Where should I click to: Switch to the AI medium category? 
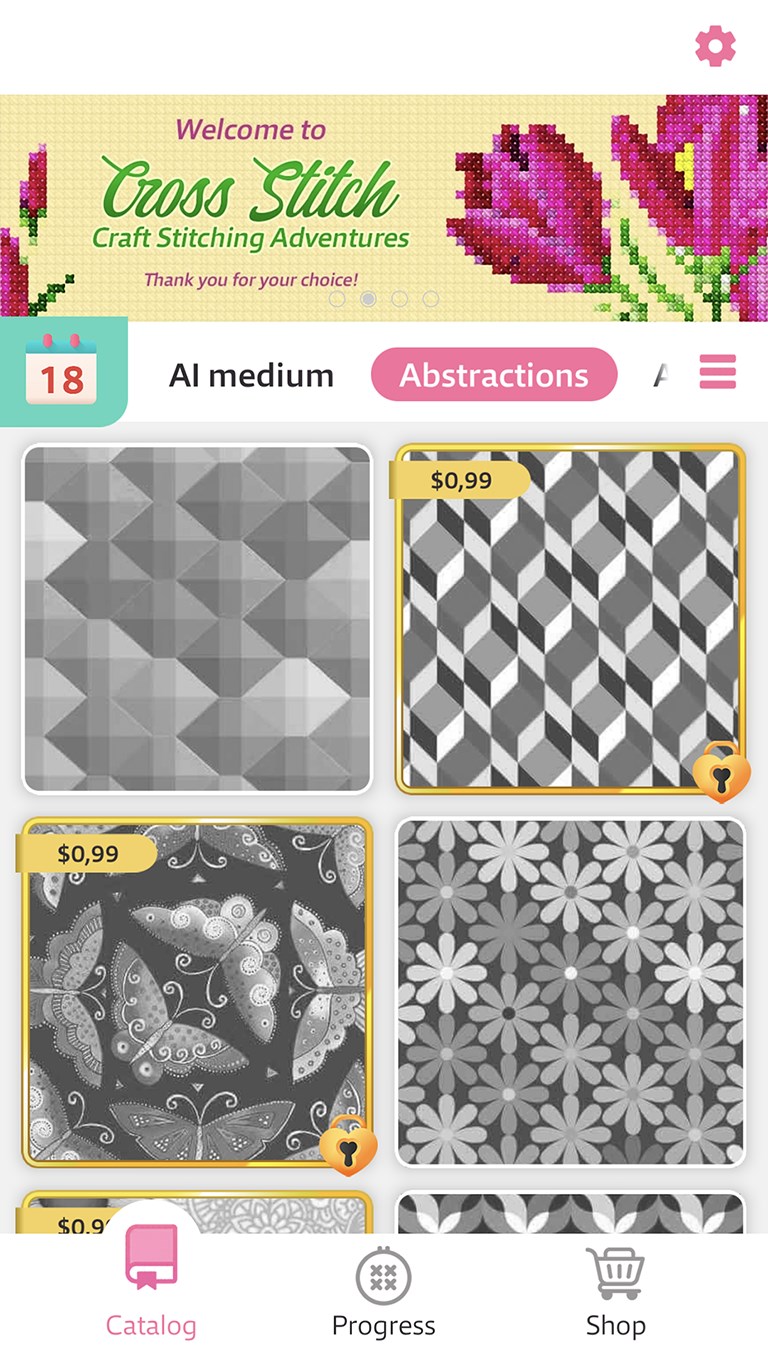click(251, 376)
